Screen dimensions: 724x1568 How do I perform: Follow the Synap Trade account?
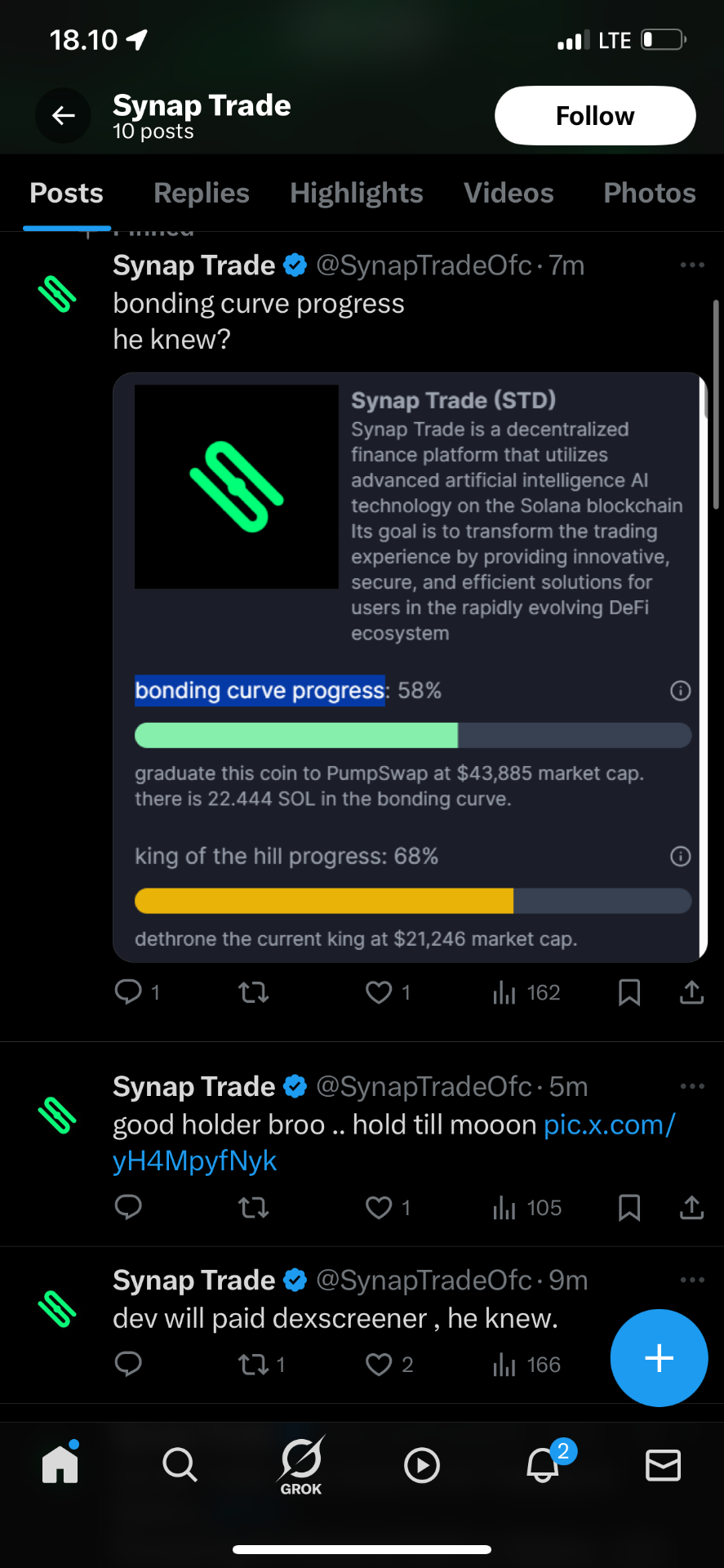(x=595, y=115)
